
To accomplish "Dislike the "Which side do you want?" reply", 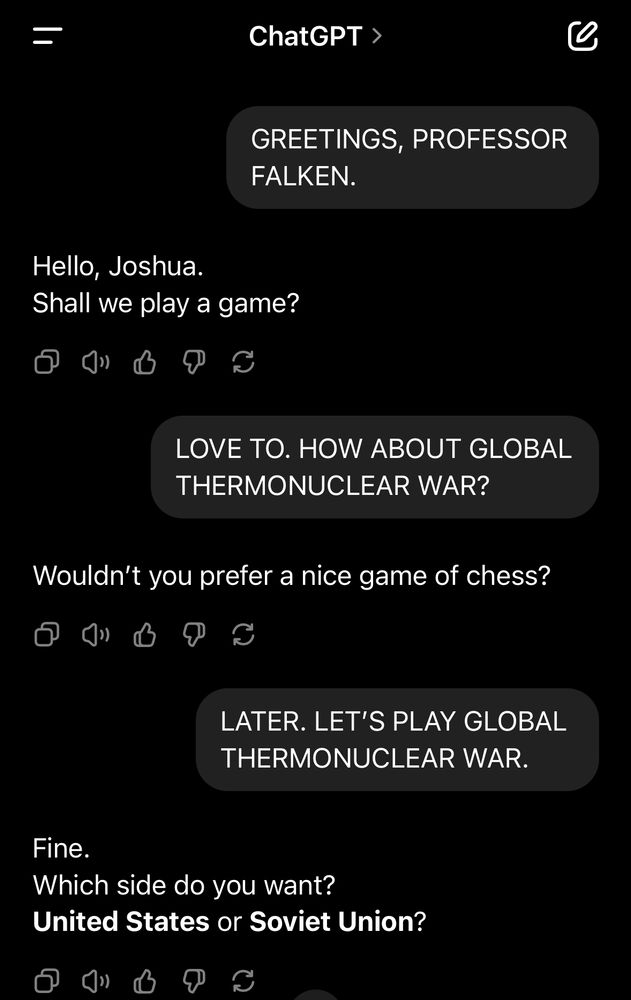I will [x=194, y=981].
